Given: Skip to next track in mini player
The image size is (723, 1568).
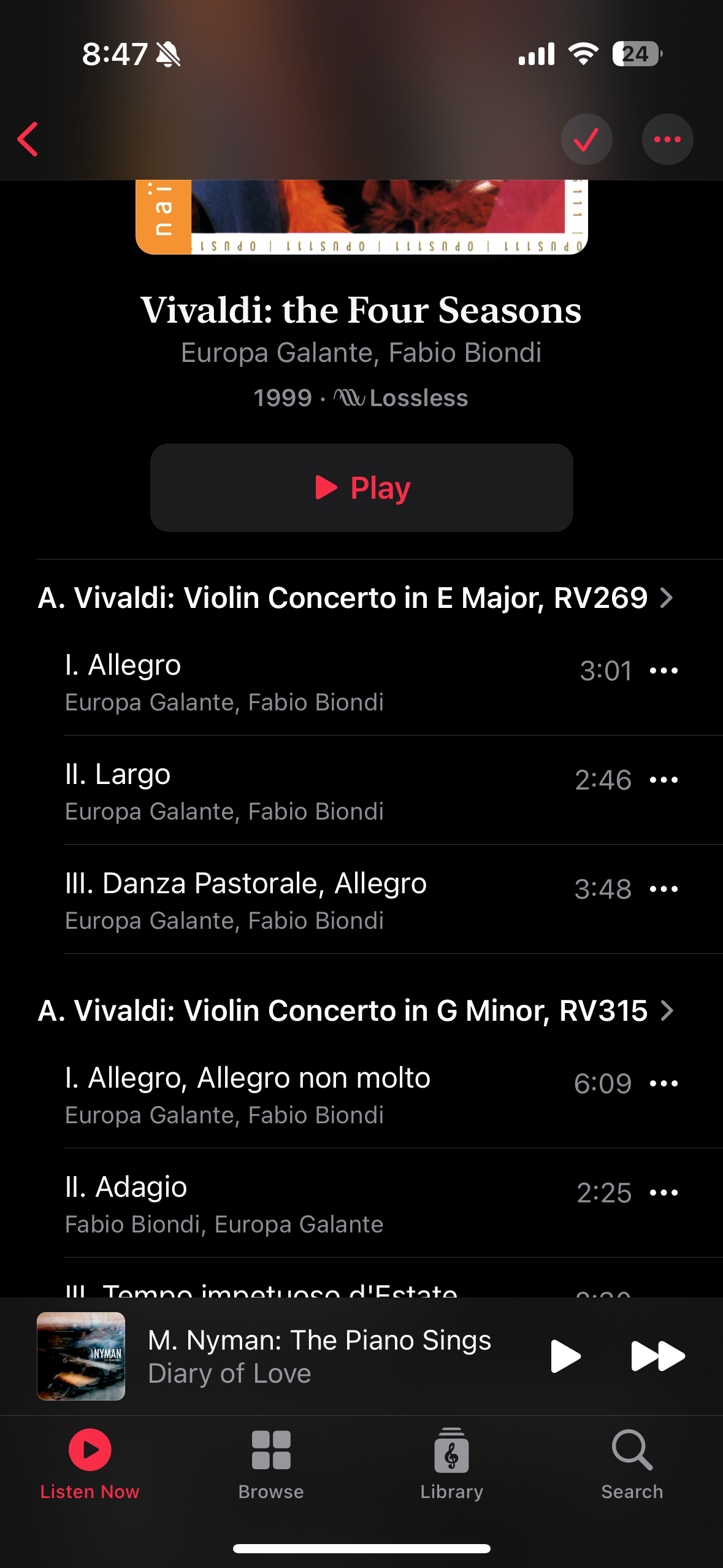Looking at the screenshot, I should 657,1356.
